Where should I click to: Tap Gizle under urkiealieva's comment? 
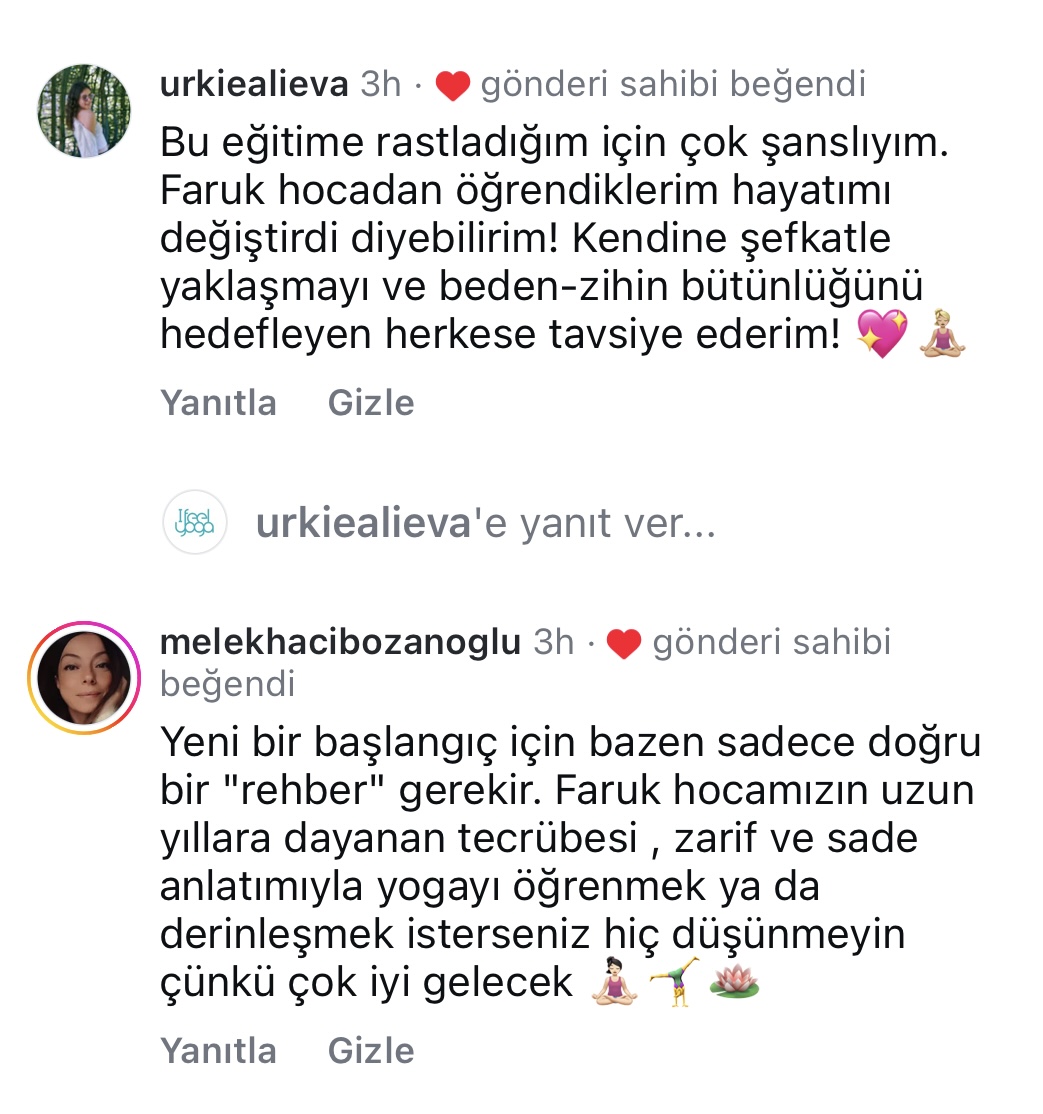tap(371, 403)
